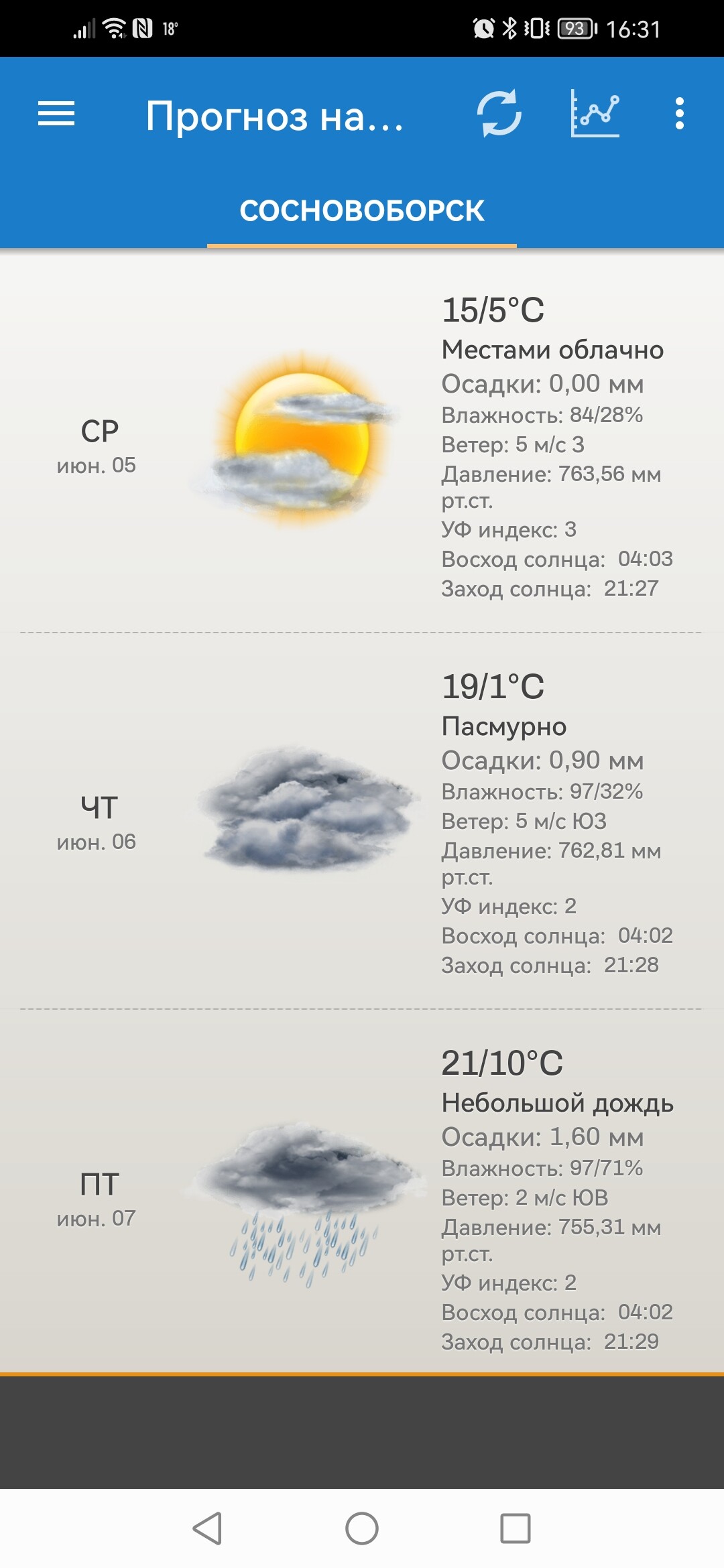
Task: Open the Thursday июн. 06 forecast row
Action: pos(362,821)
